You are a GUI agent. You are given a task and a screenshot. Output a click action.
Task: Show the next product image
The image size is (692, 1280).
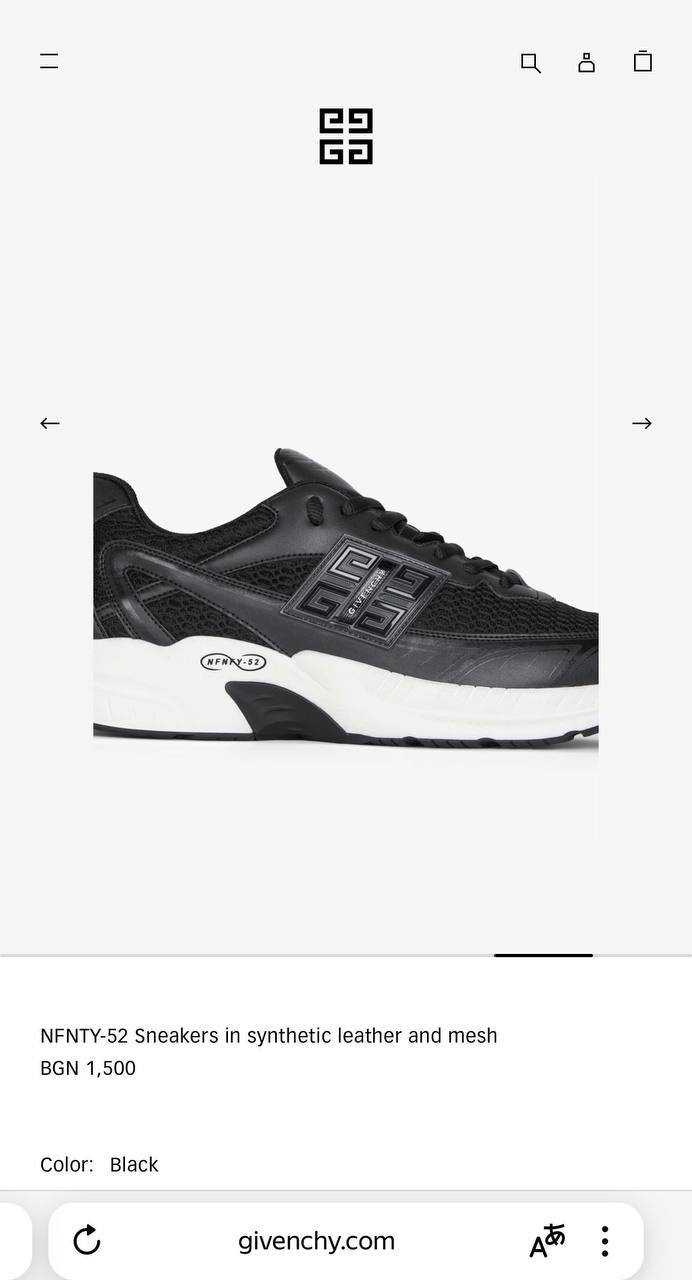[642, 423]
